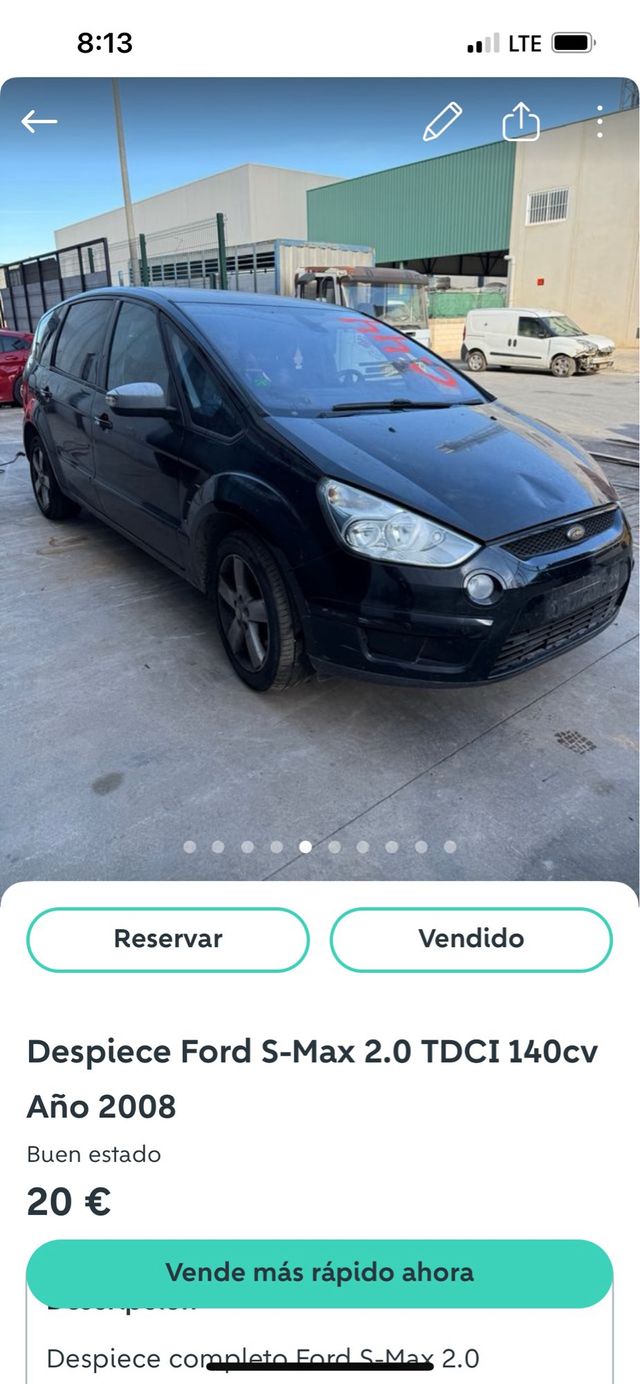This screenshot has width=640, height=1384.
Task: Open the three-dot overflow menu
Action: pyautogui.click(x=600, y=122)
